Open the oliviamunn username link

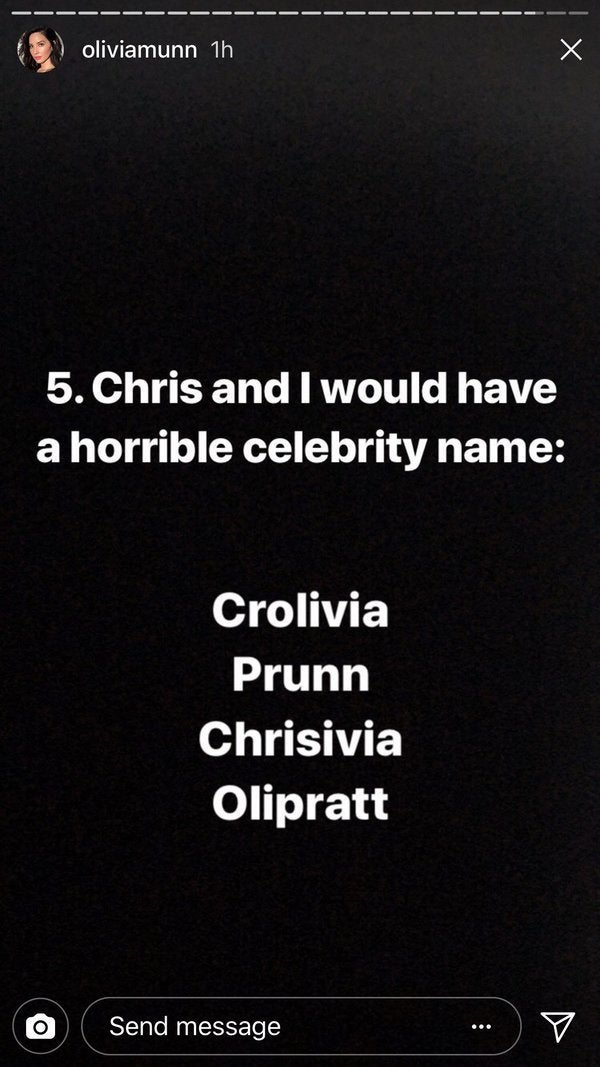tap(139, 50)
